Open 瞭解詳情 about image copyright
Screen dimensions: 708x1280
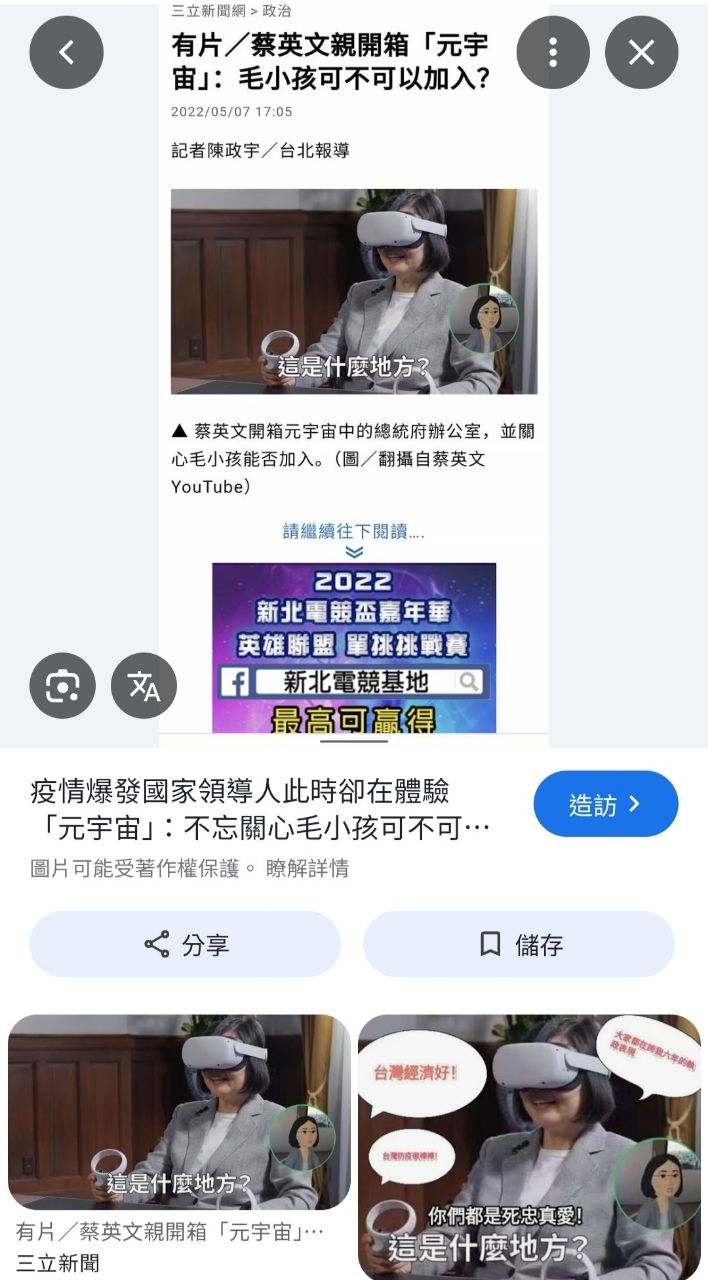point(307,868)
